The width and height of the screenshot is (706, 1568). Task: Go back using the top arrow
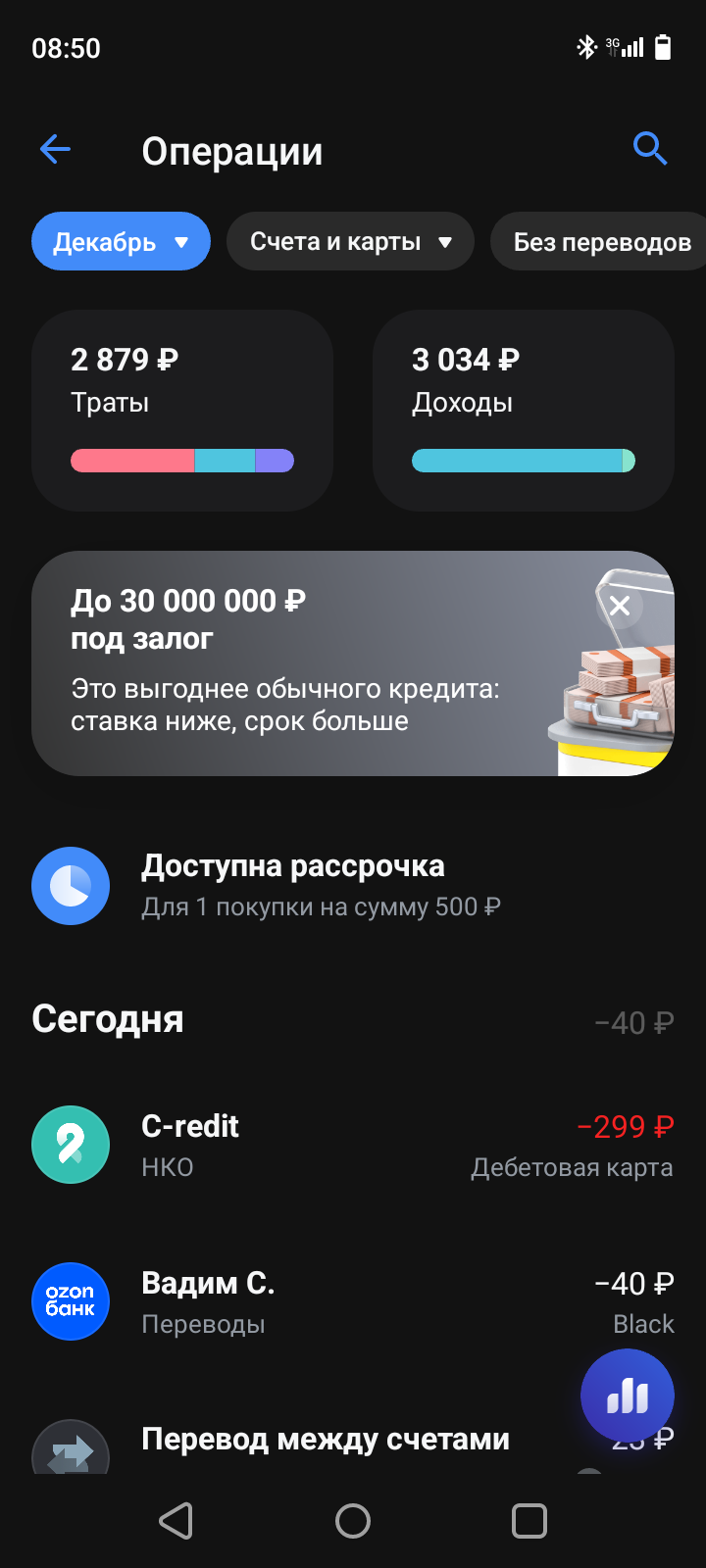click(x=56, y=150)
